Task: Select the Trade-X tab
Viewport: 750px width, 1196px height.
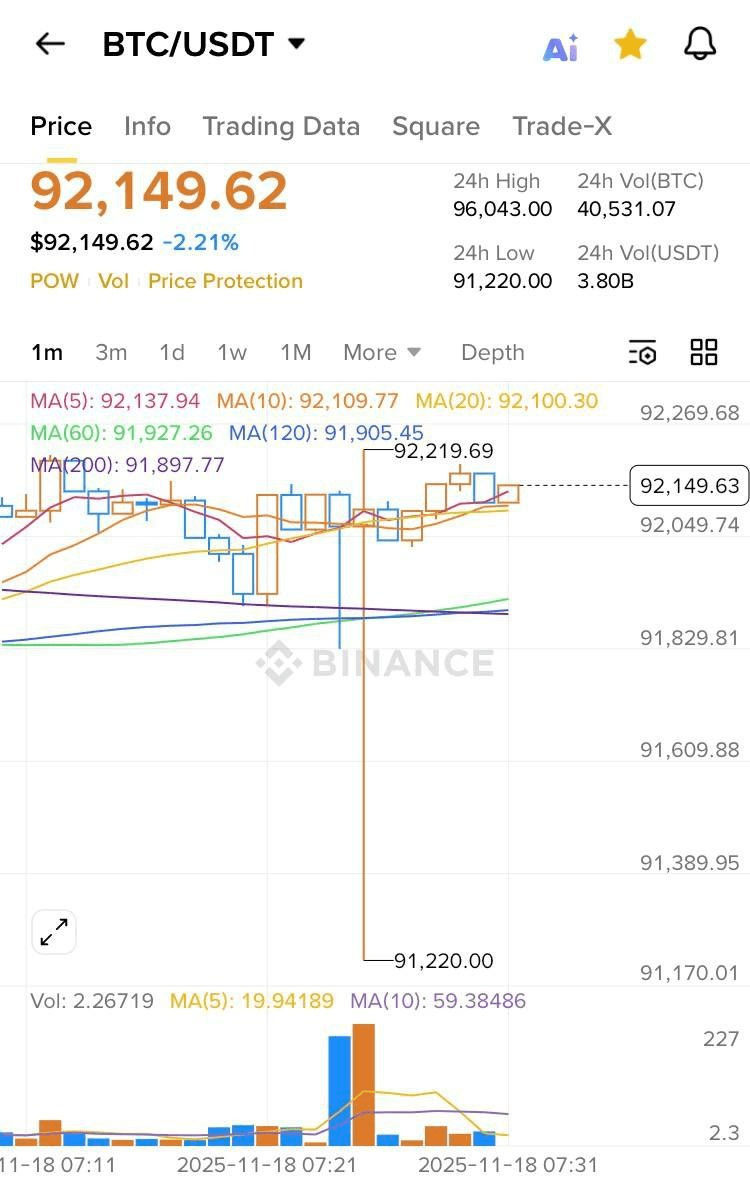Action: coord(562,126)
